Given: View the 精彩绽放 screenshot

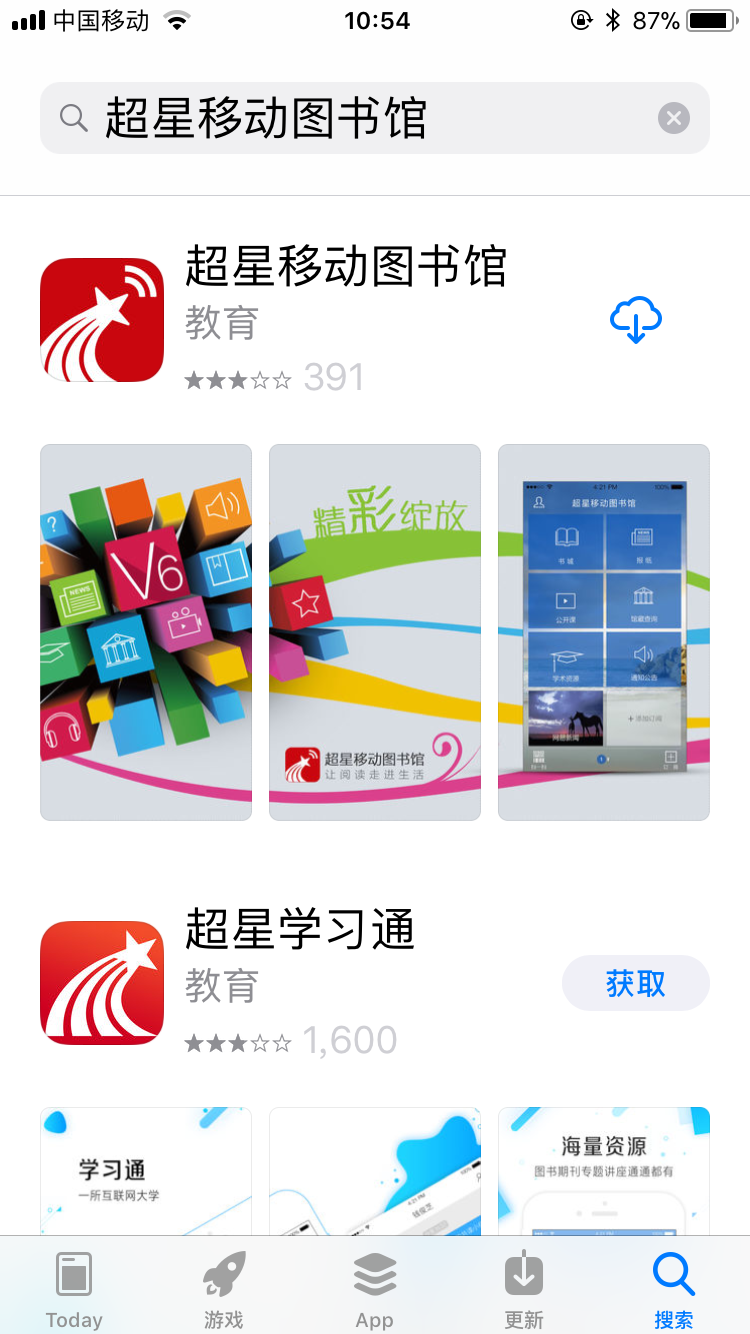Looking at the screenshot, I should click(x=375, y=632).
